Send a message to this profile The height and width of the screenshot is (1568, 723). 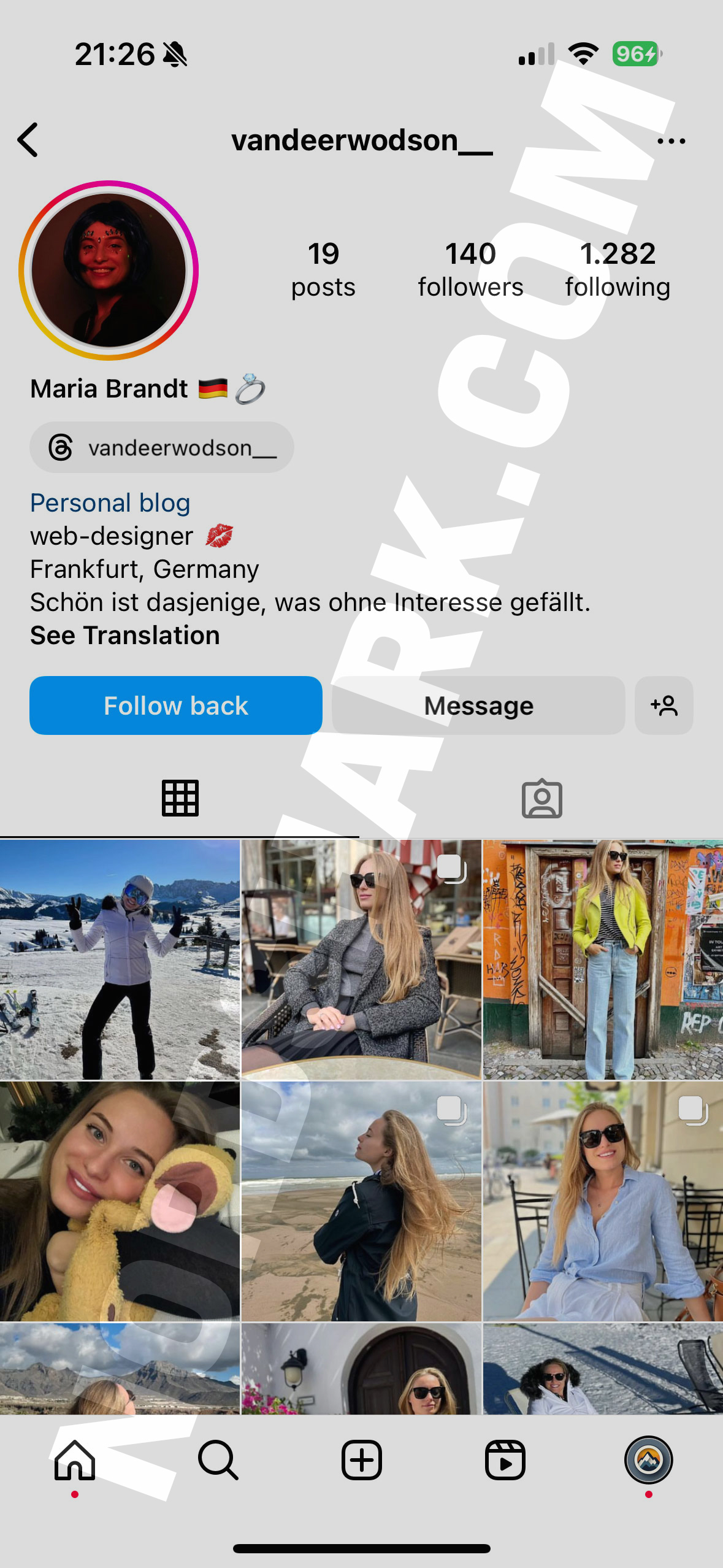coord(478,705)
